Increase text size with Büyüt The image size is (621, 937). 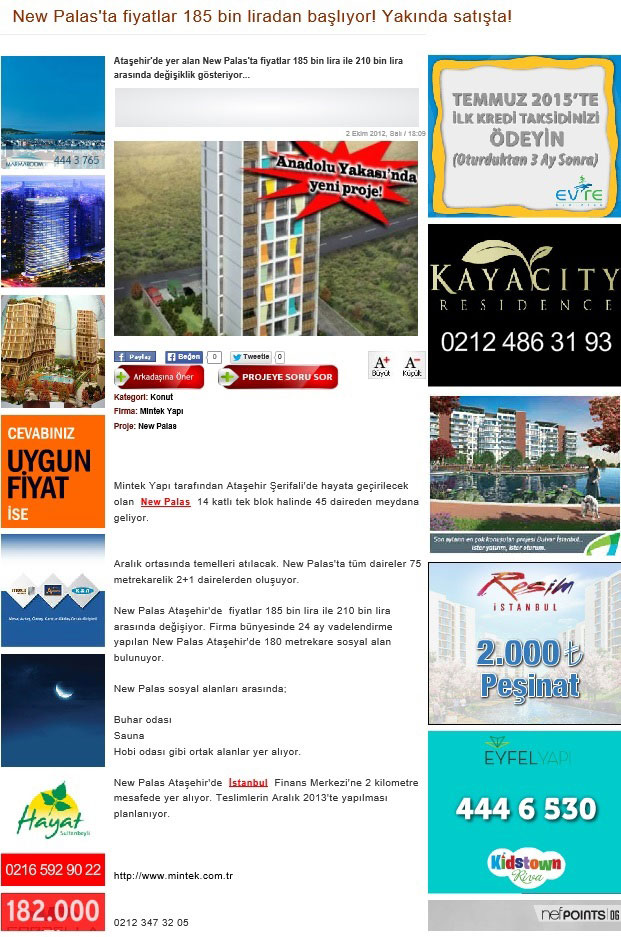pyautogui.click(x=380, y=365)
